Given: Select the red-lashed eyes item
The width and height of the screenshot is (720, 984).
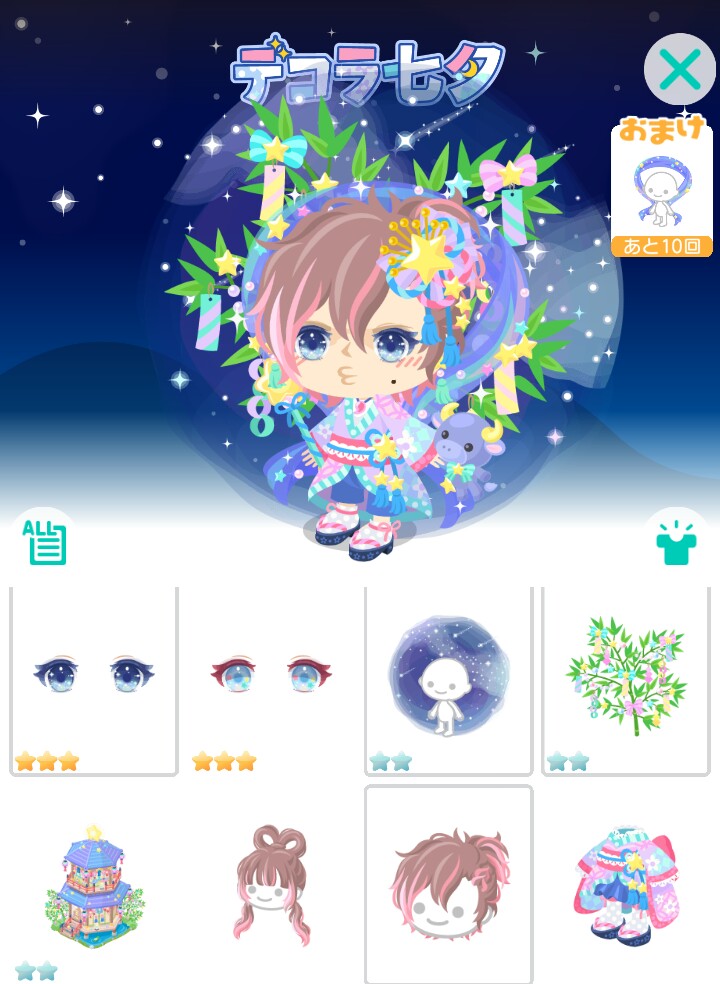Looking at the screenshot, I should click(x=271, y=680).
